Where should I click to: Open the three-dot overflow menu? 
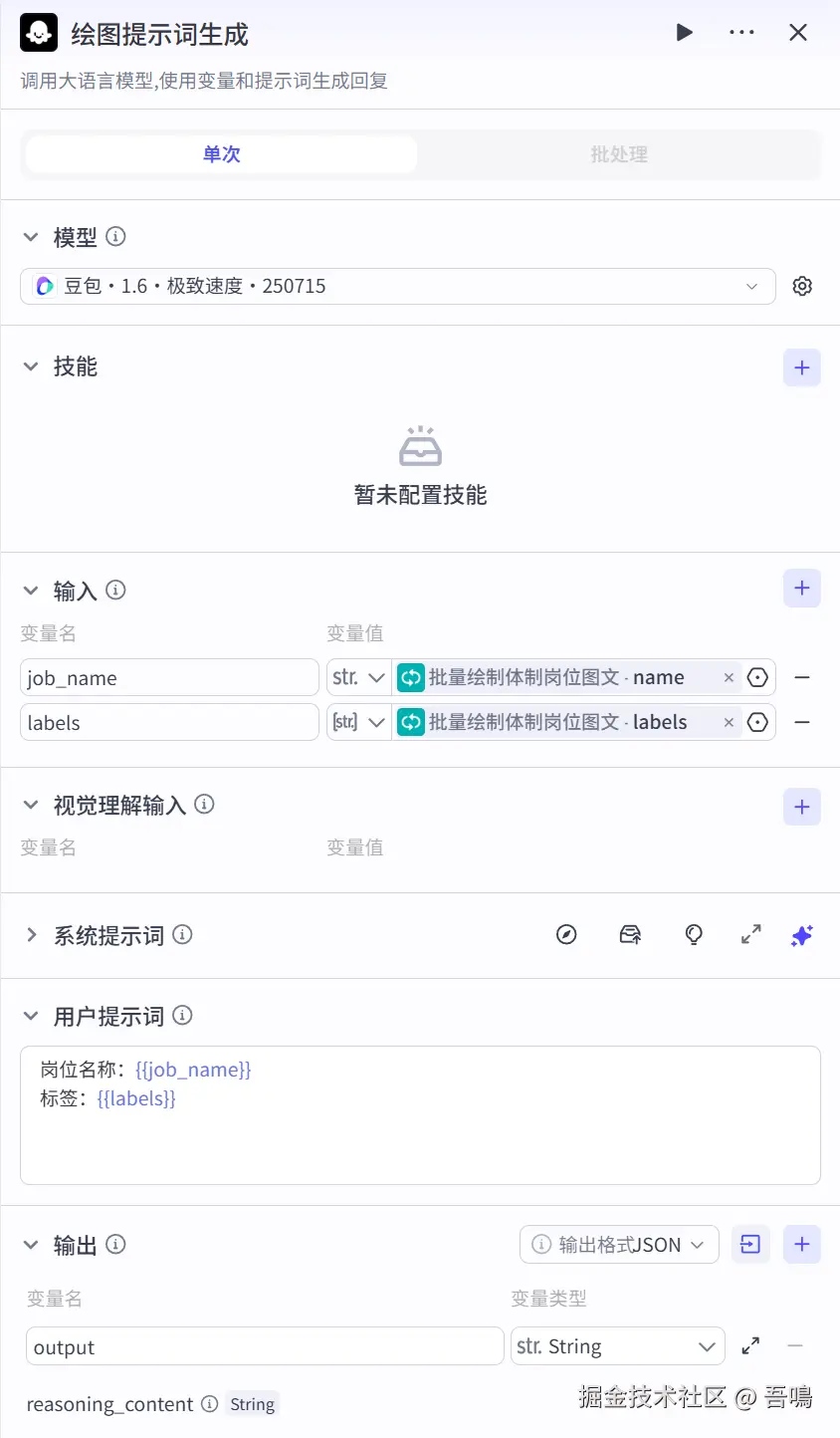tap(741, 33)
